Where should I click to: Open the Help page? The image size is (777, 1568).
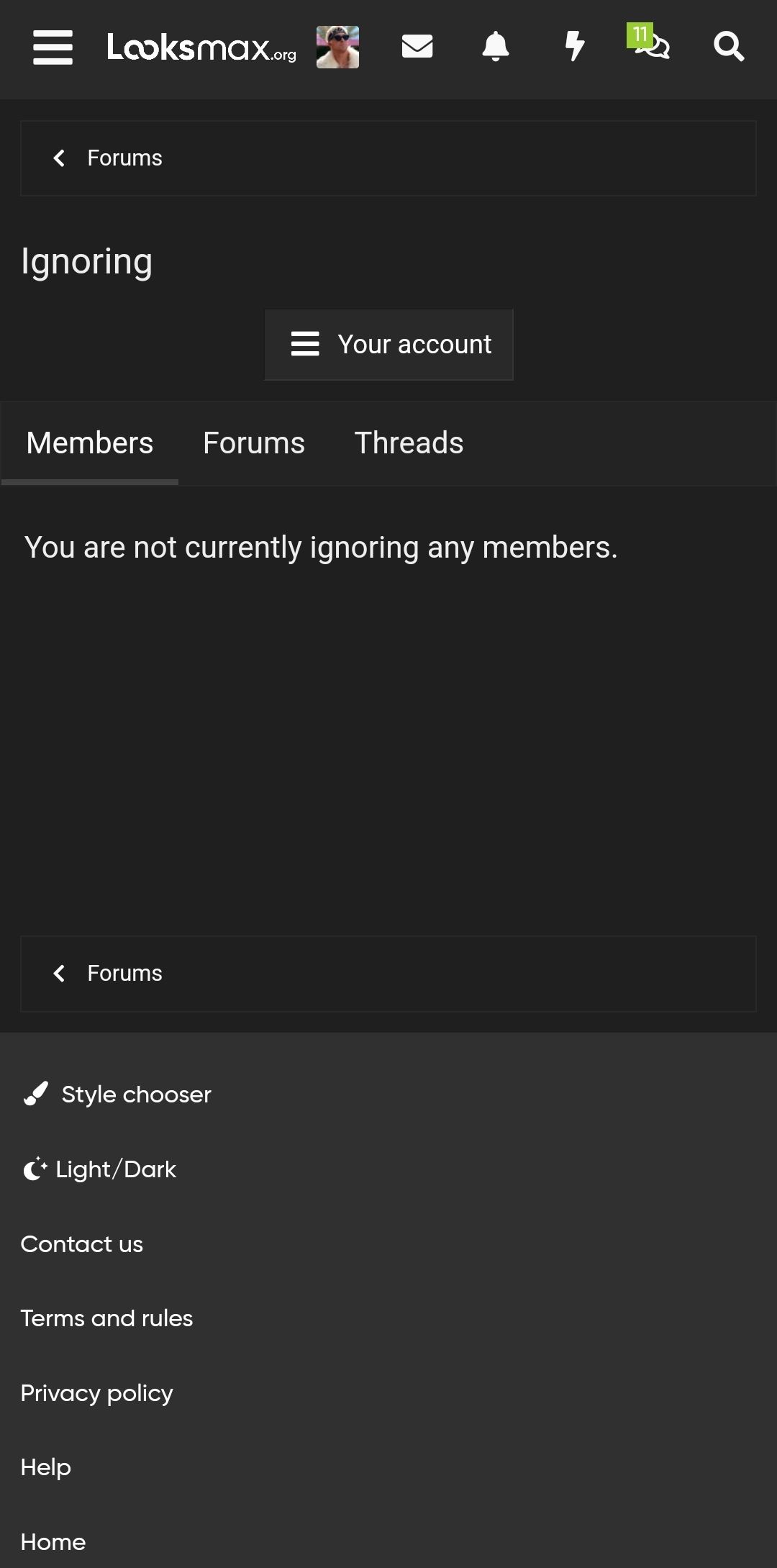(46, 1467)
